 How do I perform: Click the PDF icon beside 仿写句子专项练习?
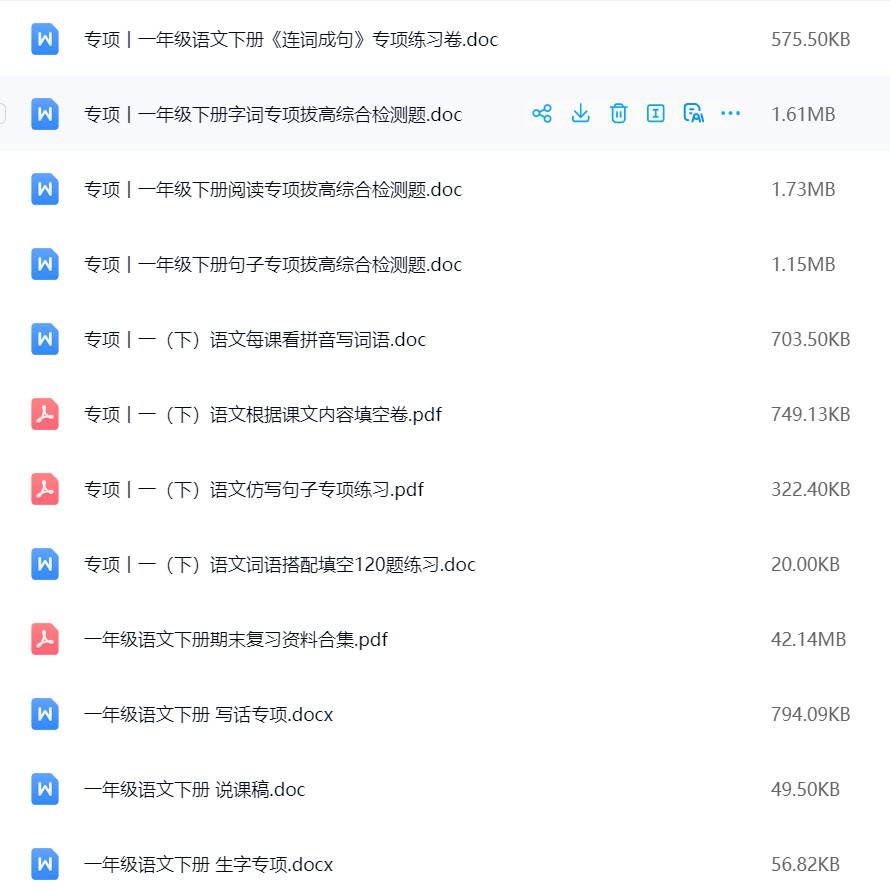(44, 489)
